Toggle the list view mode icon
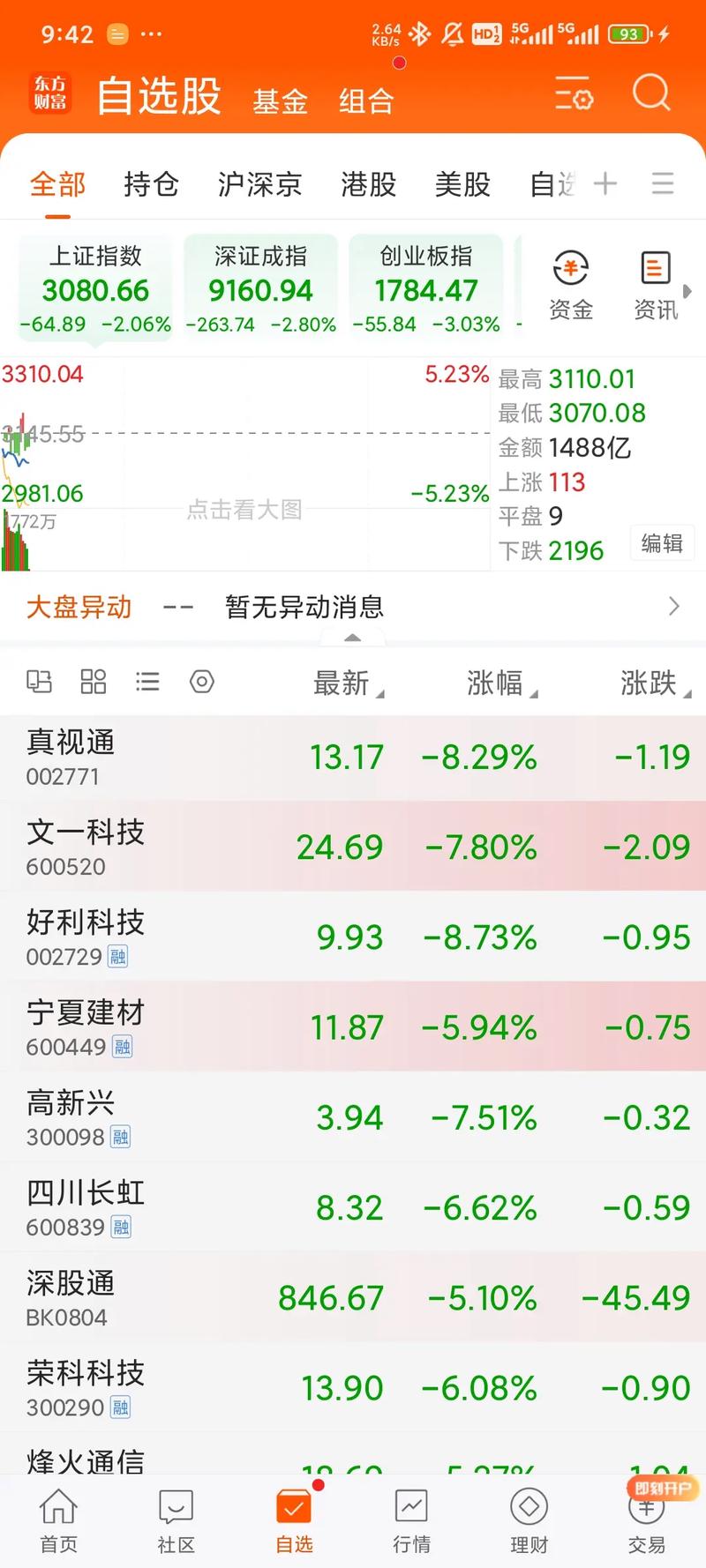The image size is (706, 1568). [x=147, y=681]
